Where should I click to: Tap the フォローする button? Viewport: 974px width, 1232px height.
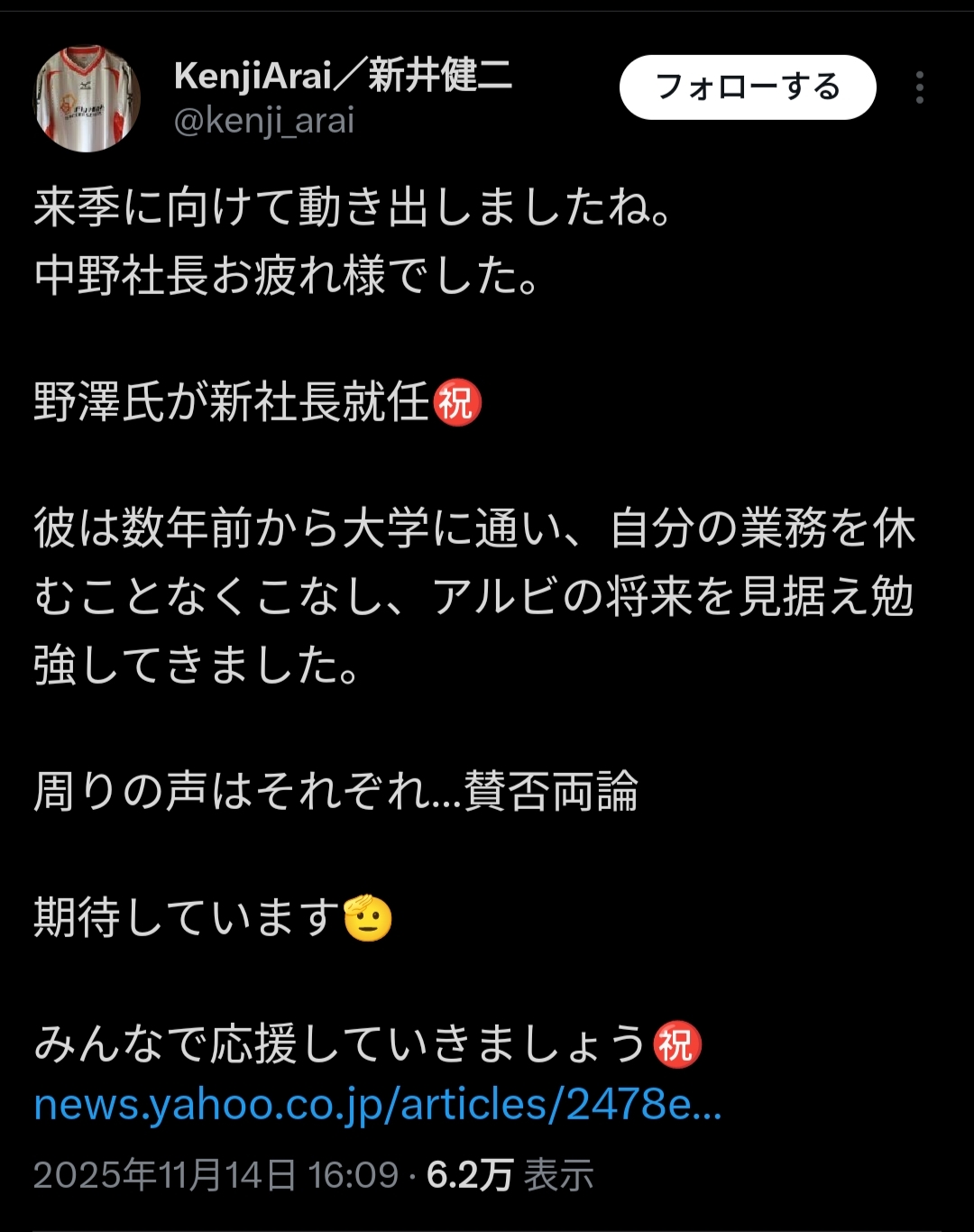(747, 87)
